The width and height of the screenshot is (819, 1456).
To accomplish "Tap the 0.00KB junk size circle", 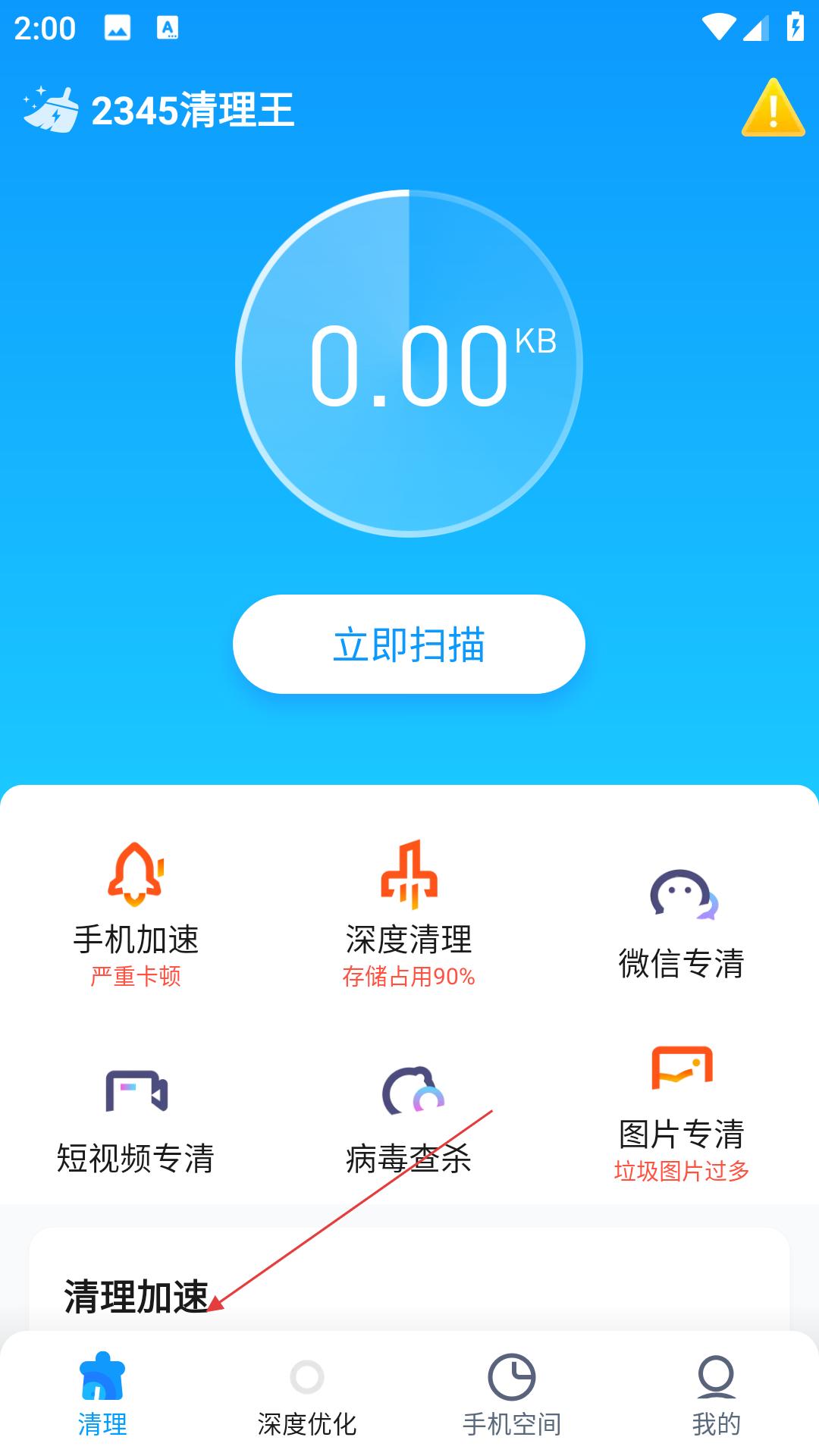I will coord(409,363).
